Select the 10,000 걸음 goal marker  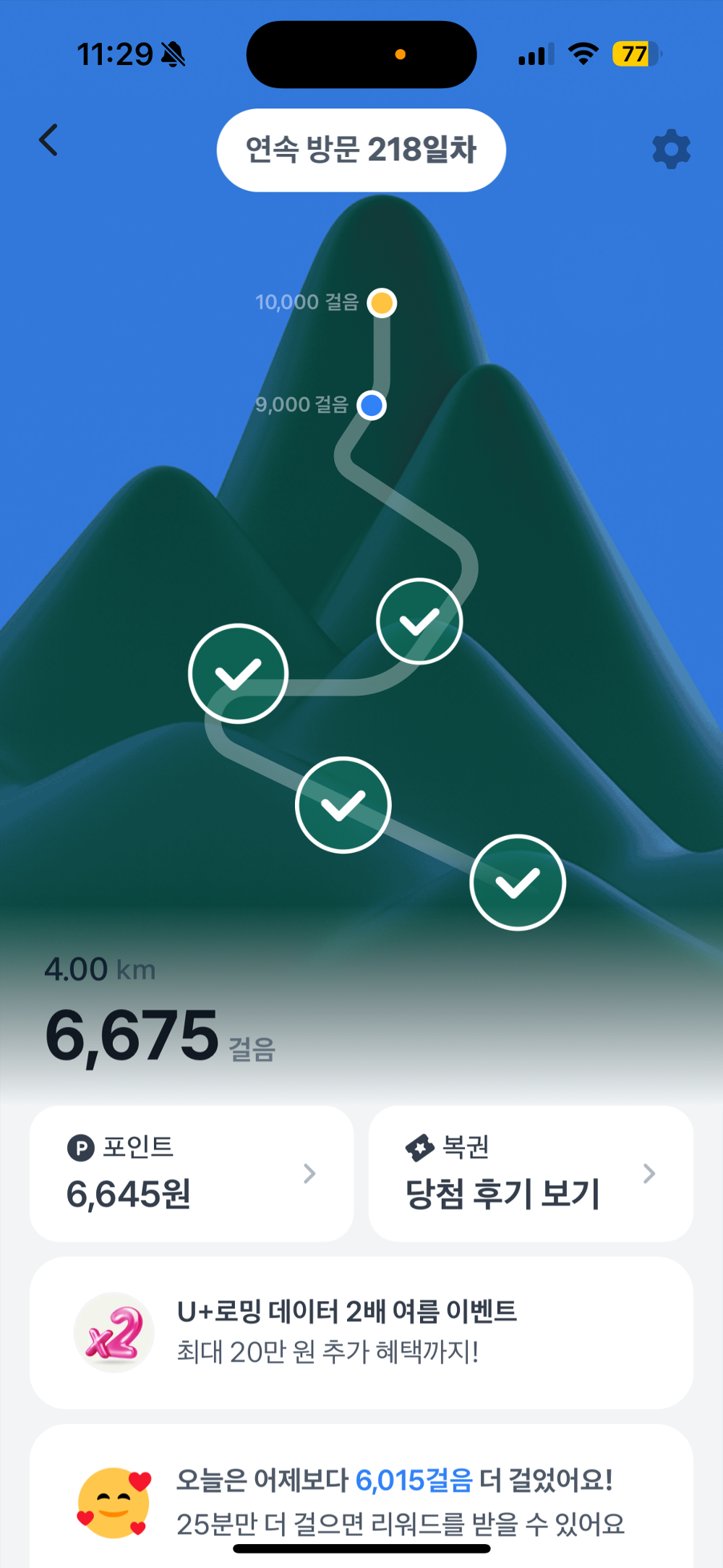coord(382,302)
